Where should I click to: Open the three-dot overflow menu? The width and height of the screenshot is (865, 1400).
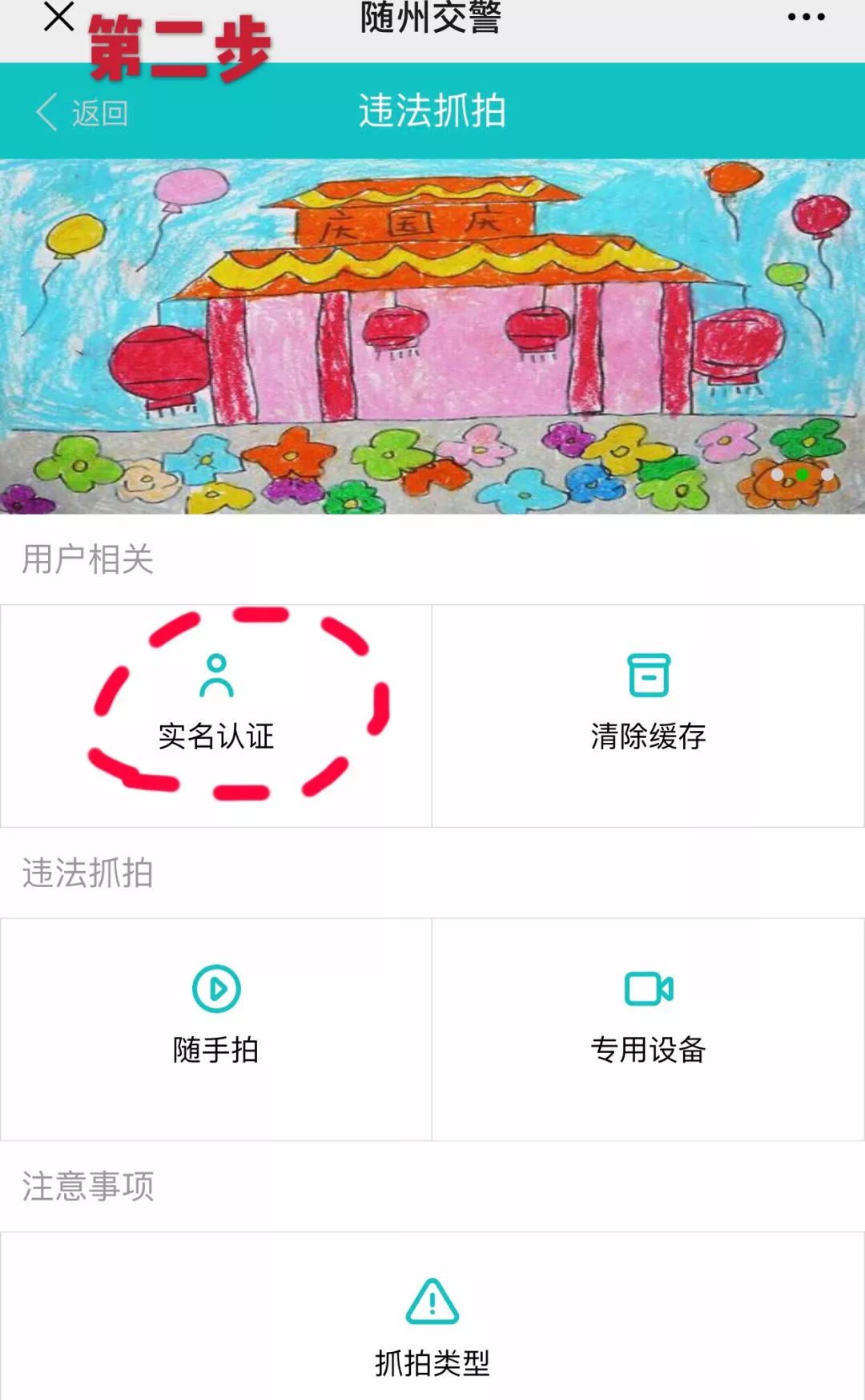(x=806, y=17)
